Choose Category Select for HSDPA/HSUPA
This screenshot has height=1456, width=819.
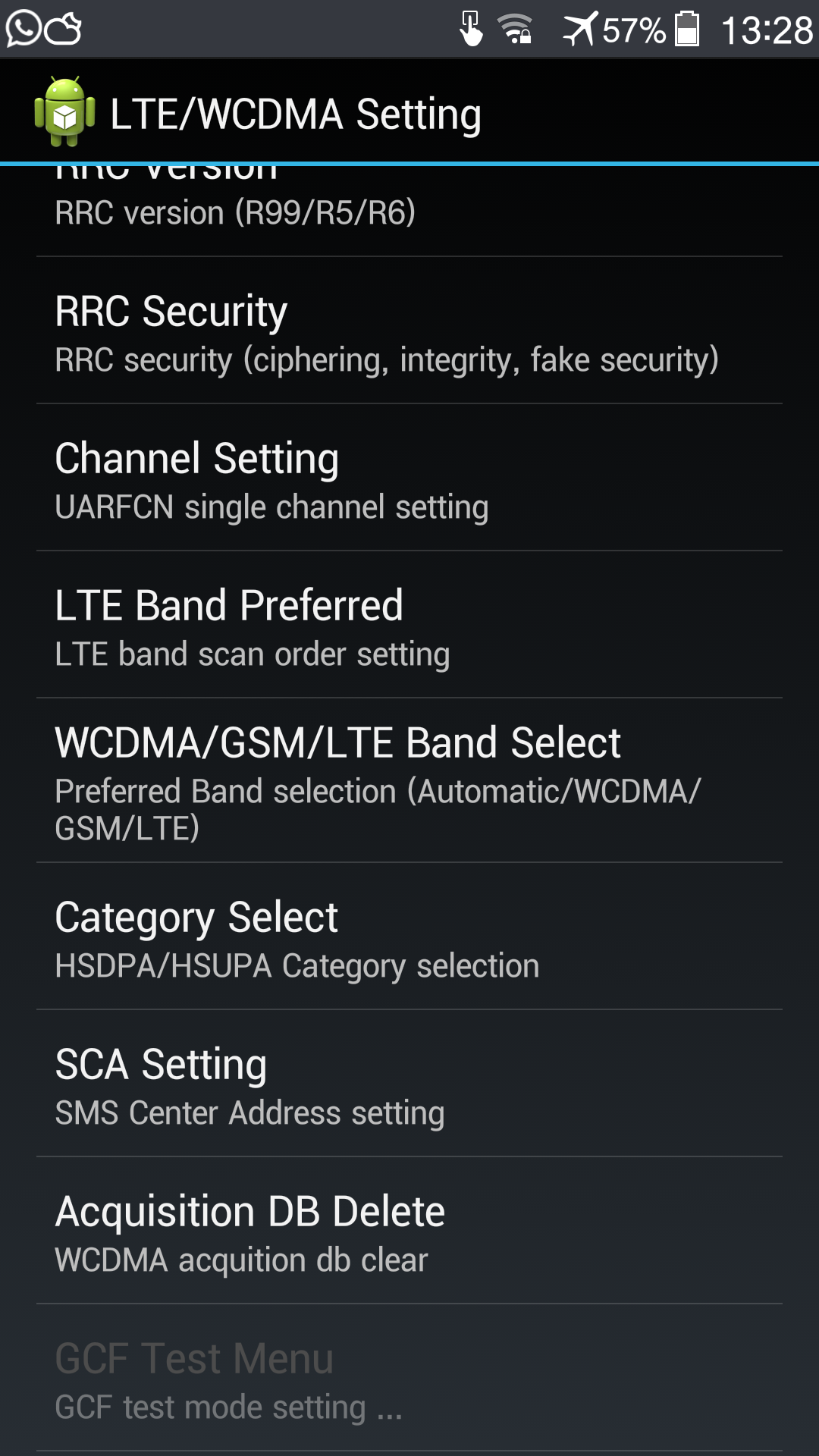click(409, 937)
